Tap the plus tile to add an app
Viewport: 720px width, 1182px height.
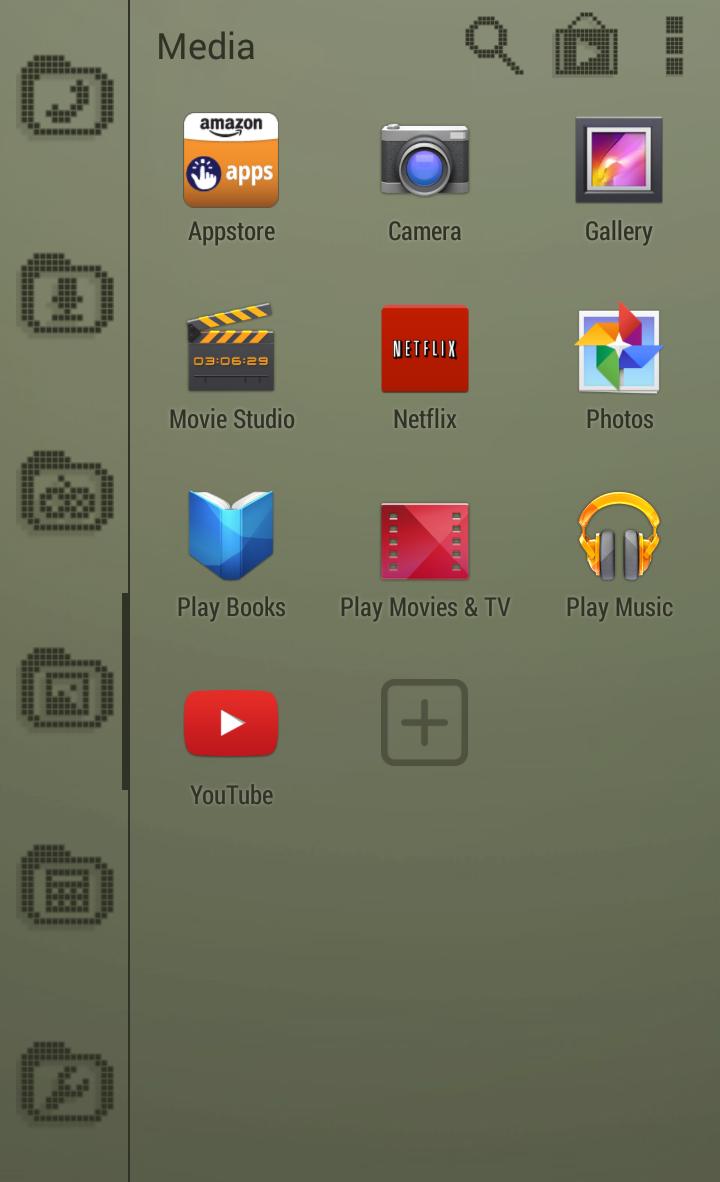coord(424,723)
